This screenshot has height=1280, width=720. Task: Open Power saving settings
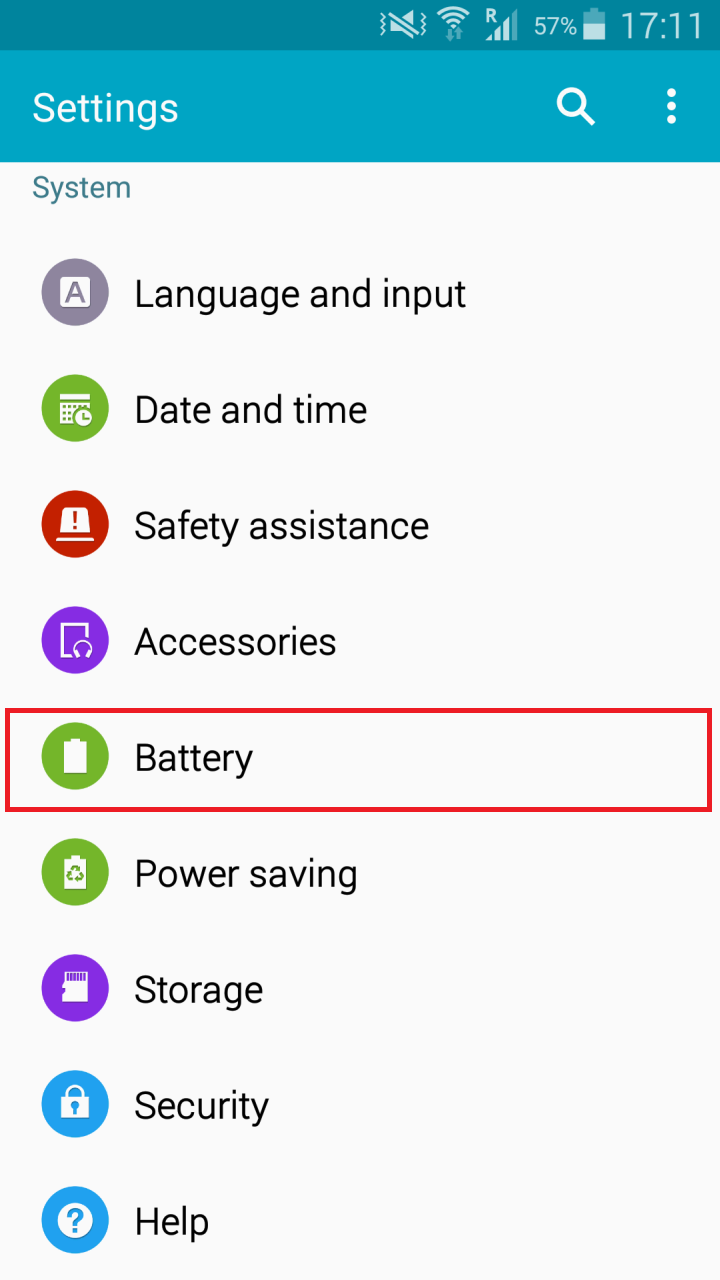coord(360,874)
